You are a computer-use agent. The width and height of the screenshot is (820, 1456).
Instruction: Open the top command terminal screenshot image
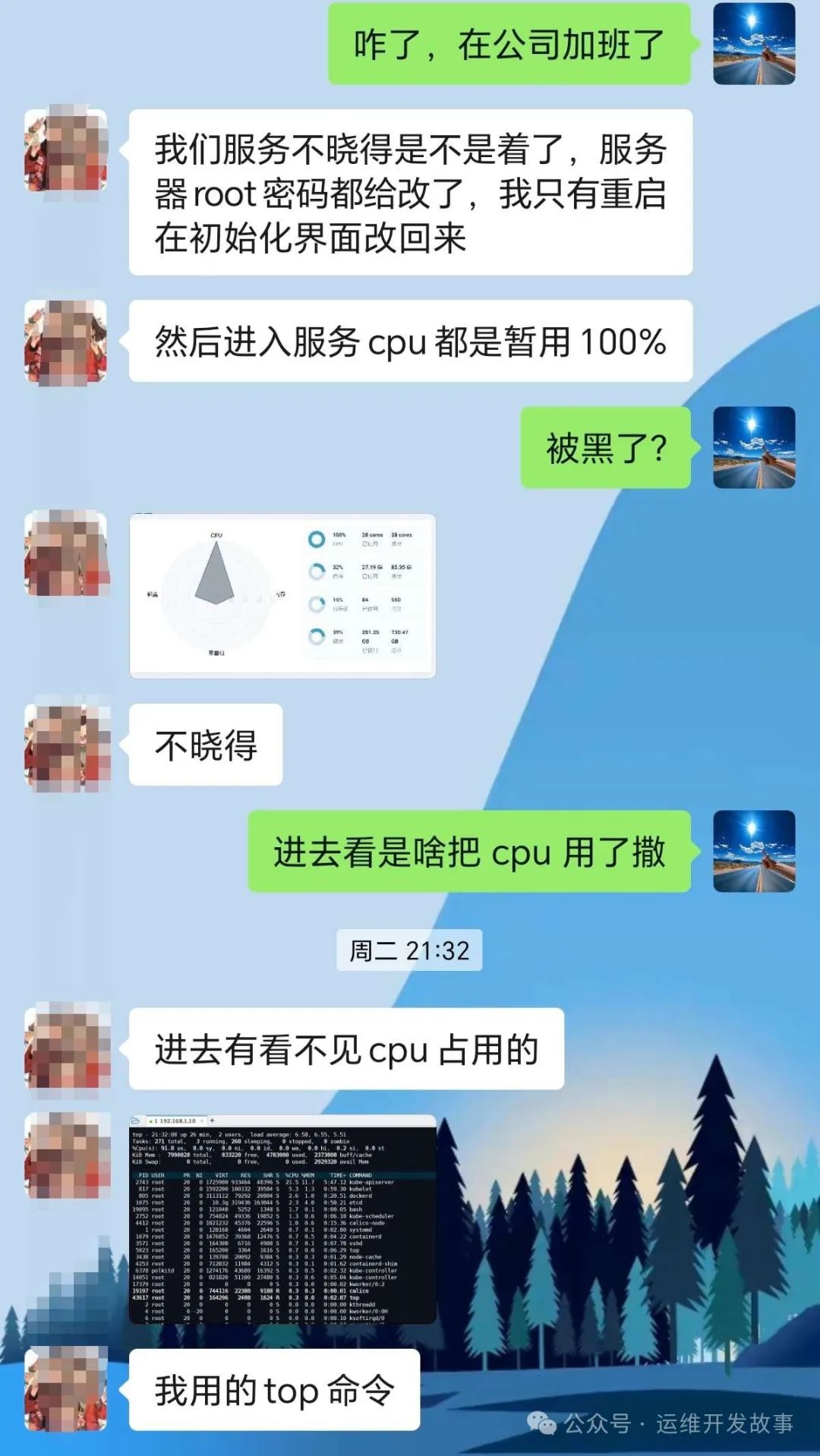point(282,1220)
